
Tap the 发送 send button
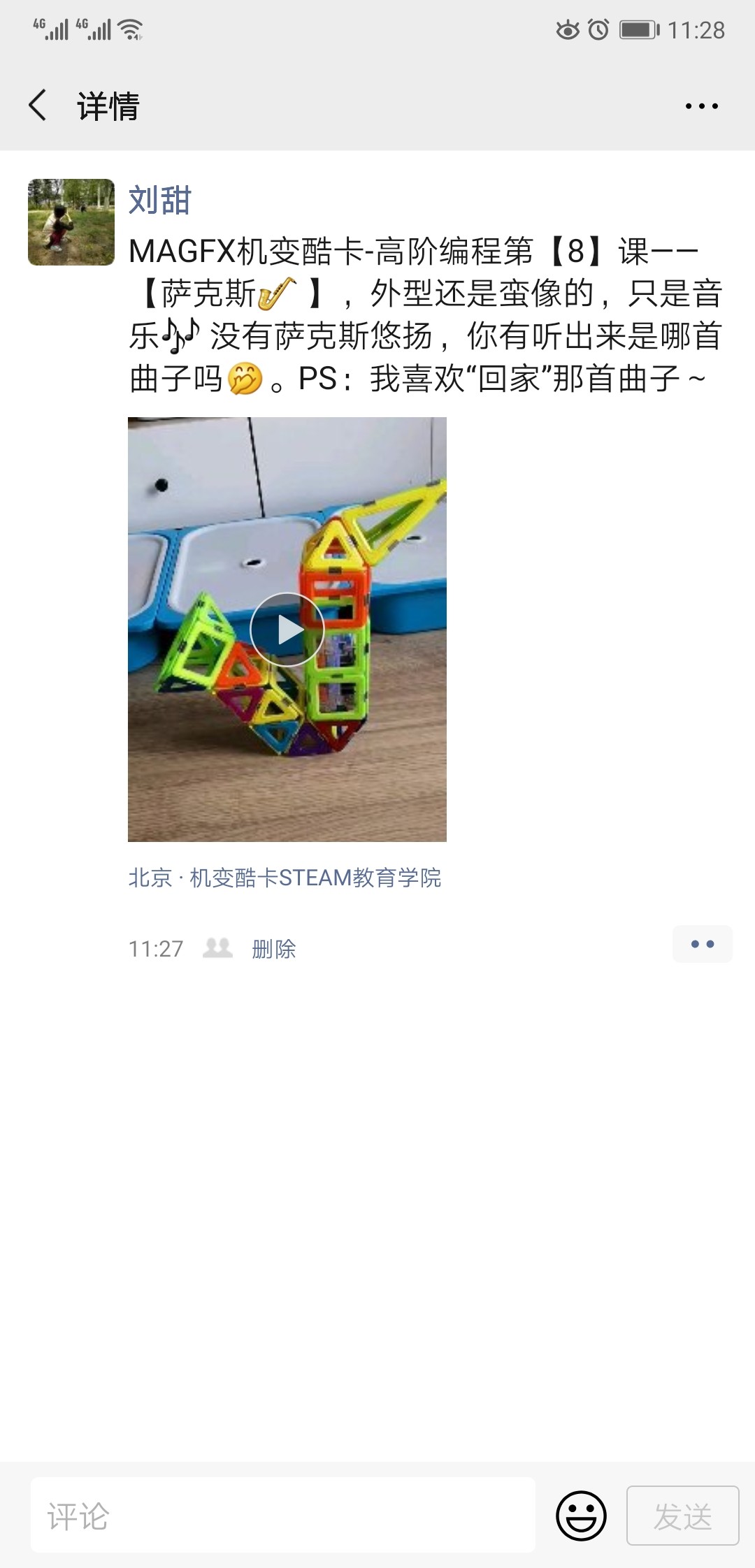(682, 1516)
